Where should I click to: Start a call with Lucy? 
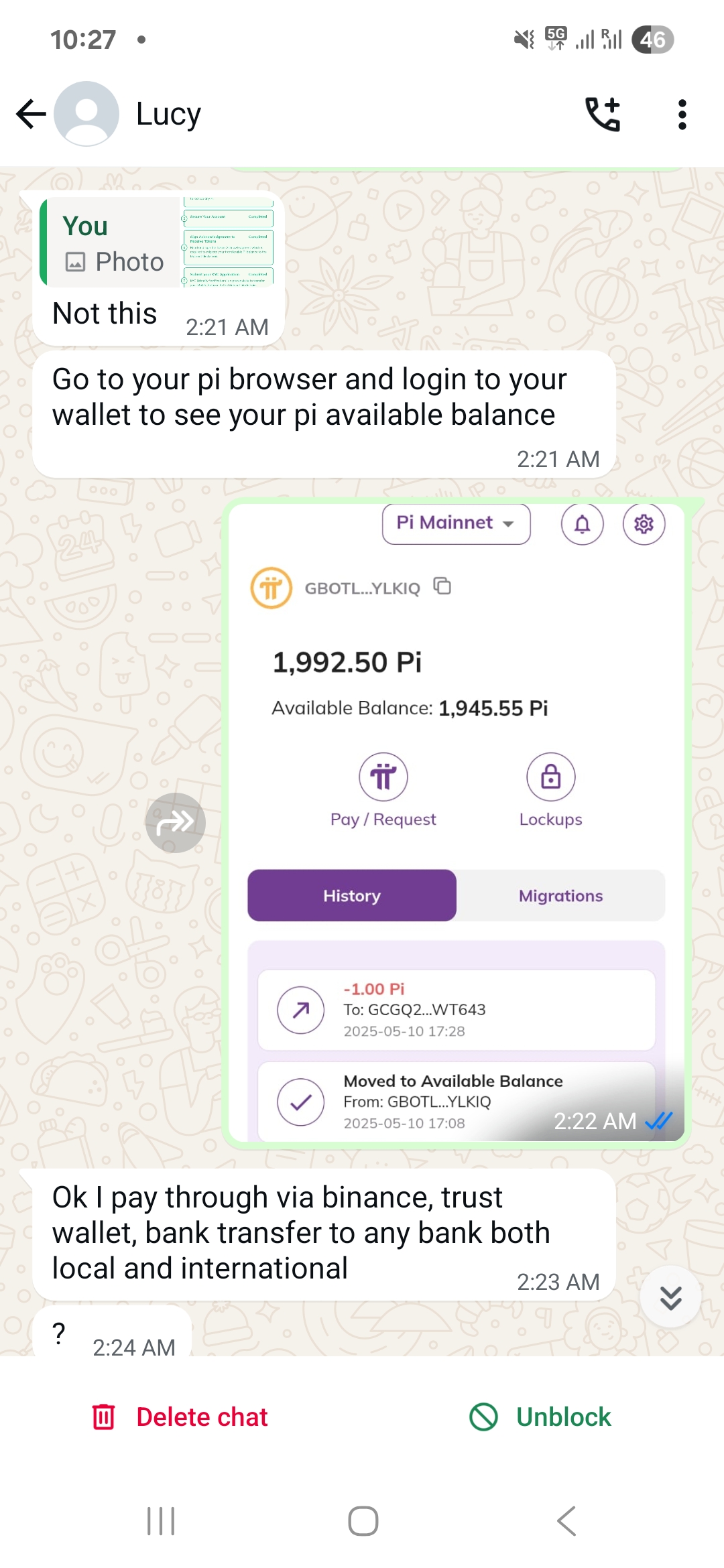(603, 114)
